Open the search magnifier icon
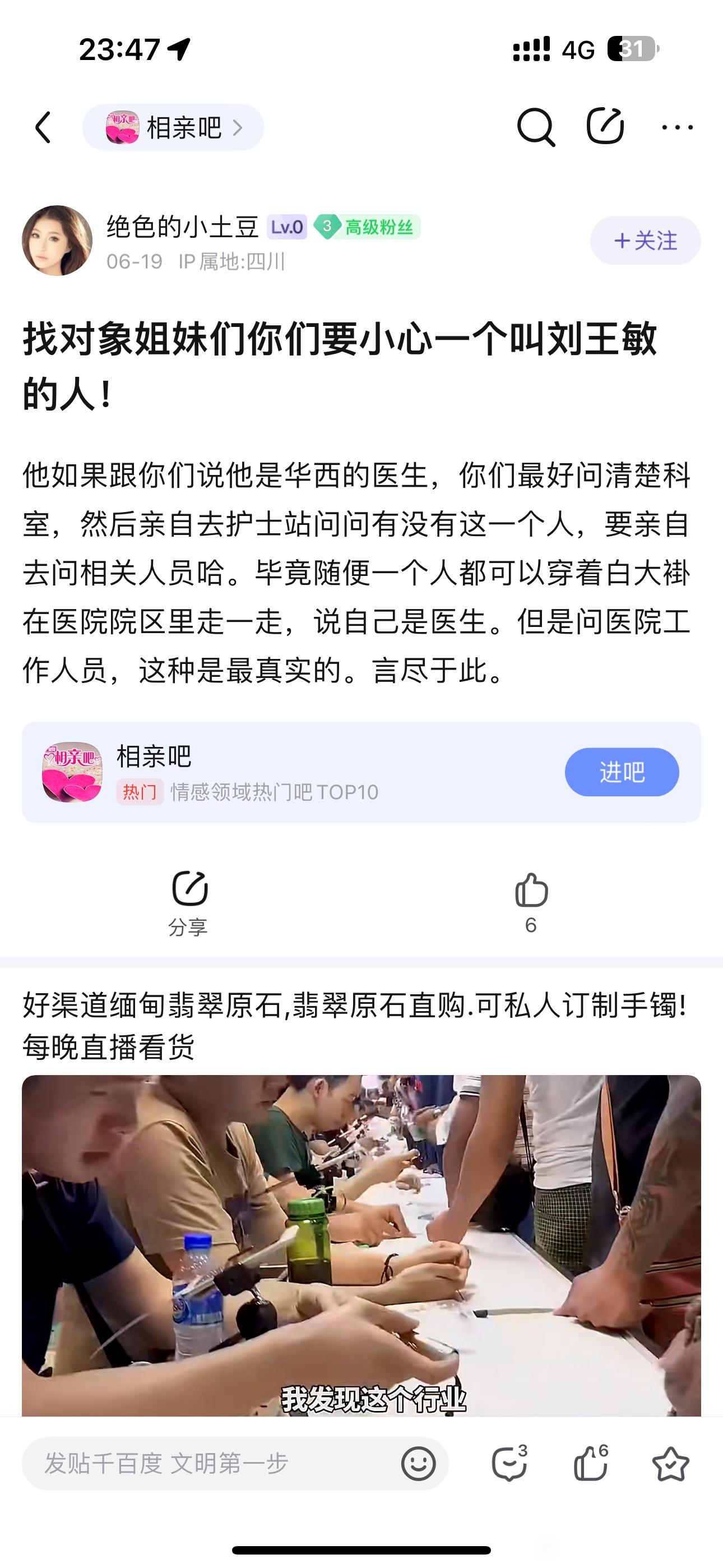The image size is (723, 1568). pyautogui.click(x=536, y=127)
